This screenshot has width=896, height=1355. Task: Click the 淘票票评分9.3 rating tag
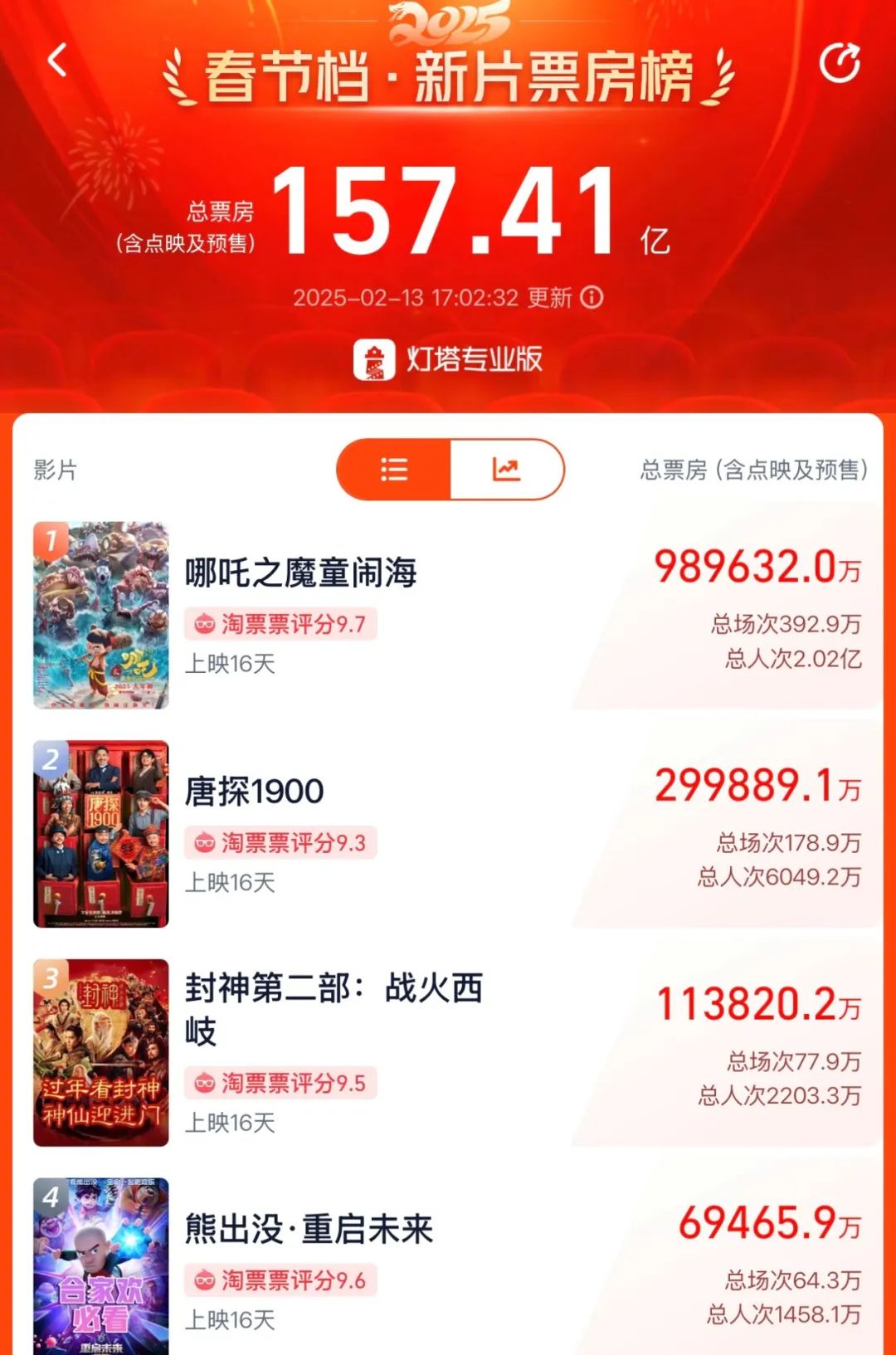click(282, 844)
